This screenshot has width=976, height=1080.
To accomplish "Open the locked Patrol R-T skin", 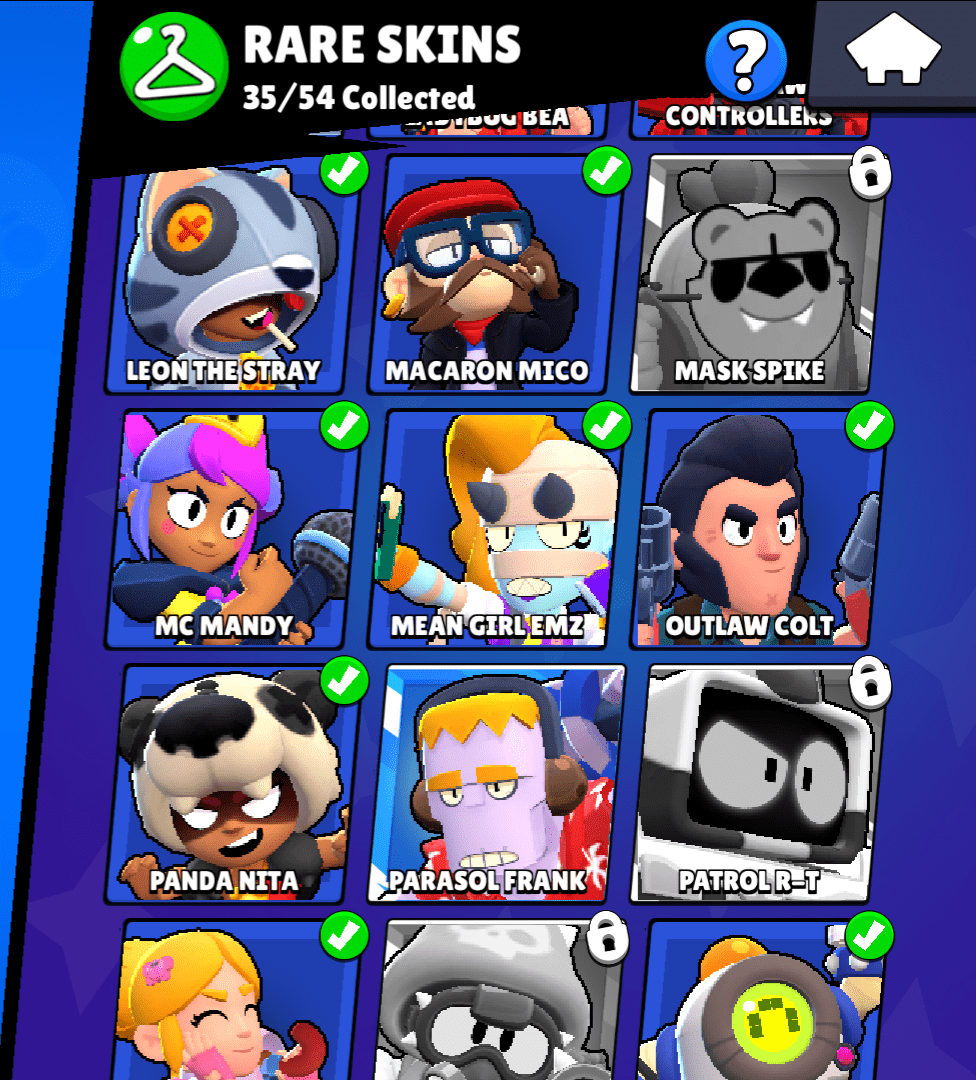I will click(759, 782).
